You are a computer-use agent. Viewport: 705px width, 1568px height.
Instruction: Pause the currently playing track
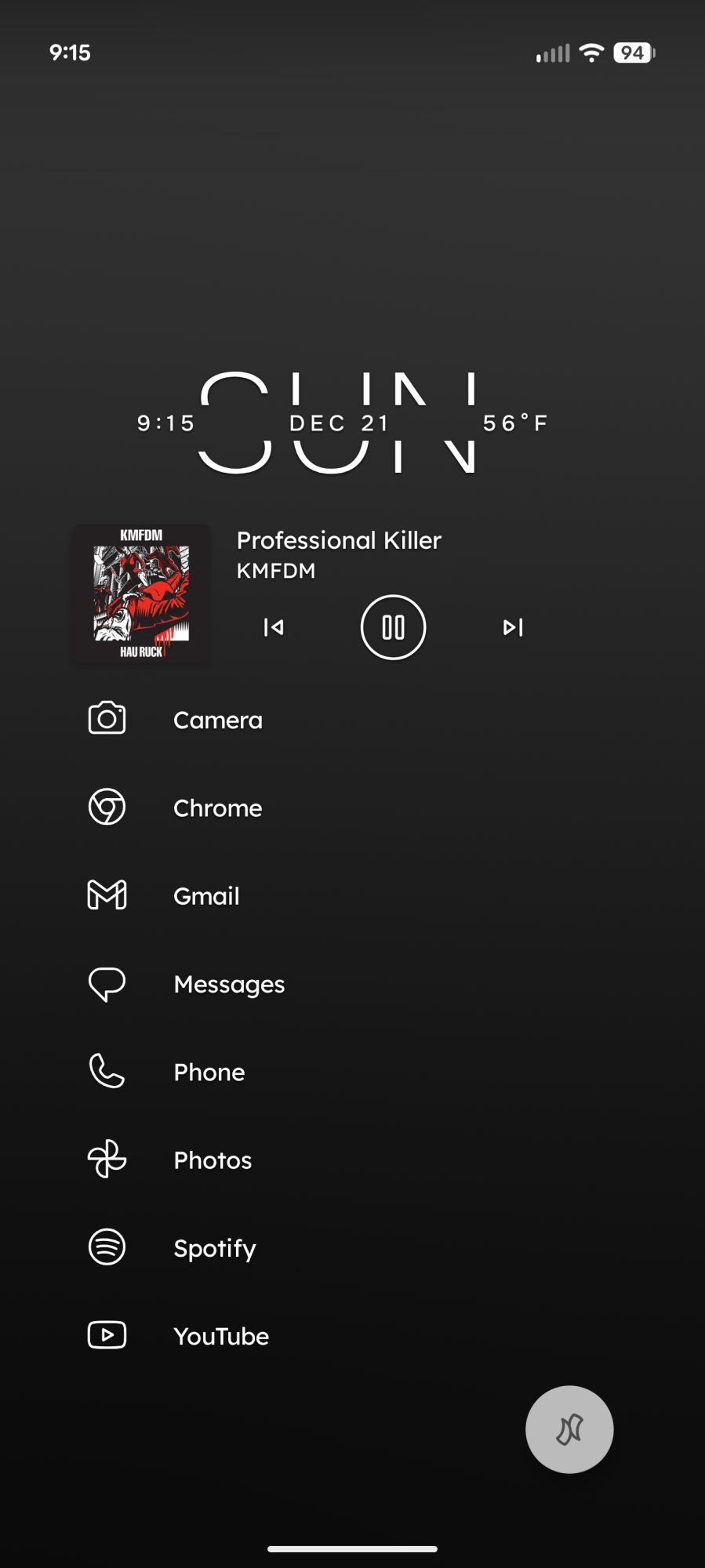pyautogui.click(x=393, y=627)
